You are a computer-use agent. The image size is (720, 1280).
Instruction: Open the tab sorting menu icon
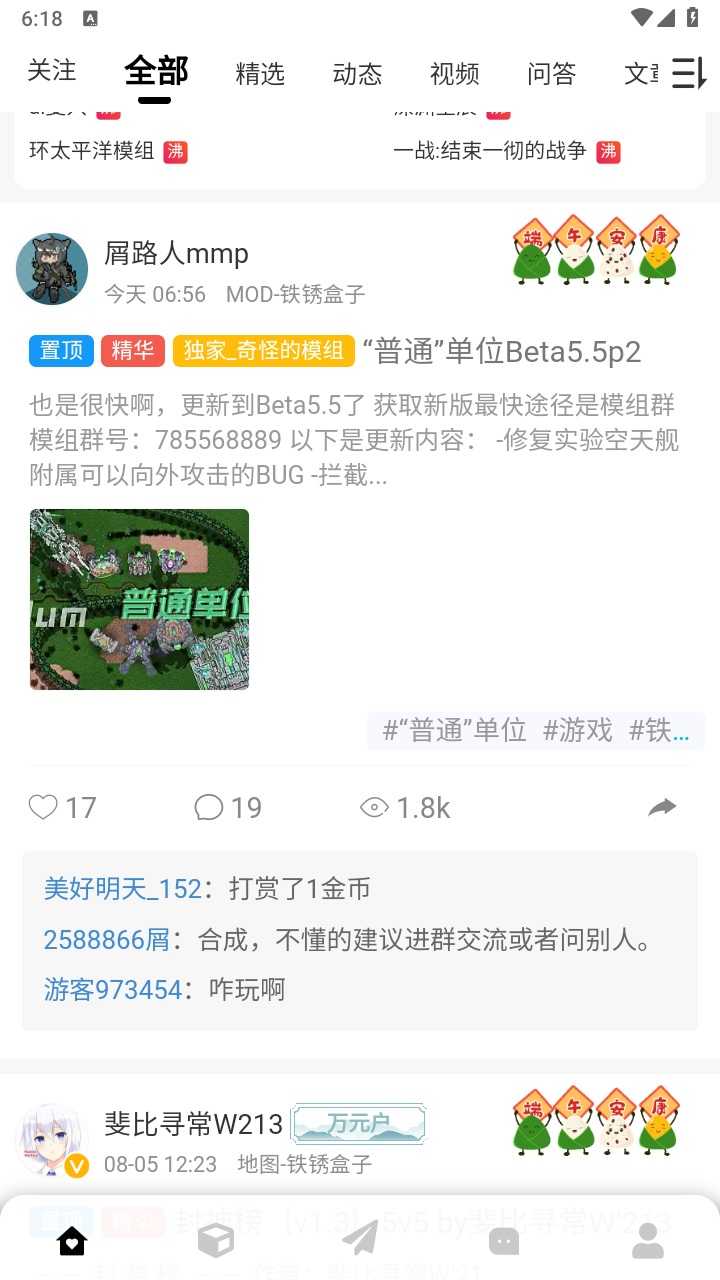click(x=688, y=73)
